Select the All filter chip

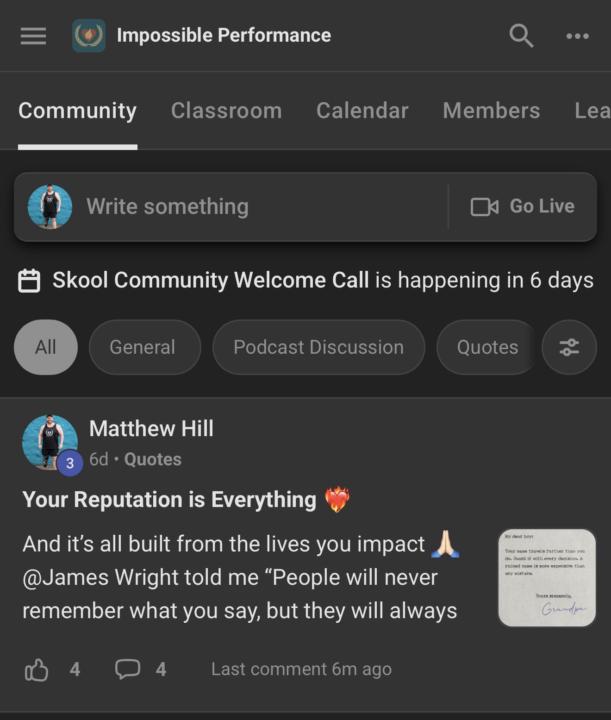pyautogui.click(x=45, y=347)
